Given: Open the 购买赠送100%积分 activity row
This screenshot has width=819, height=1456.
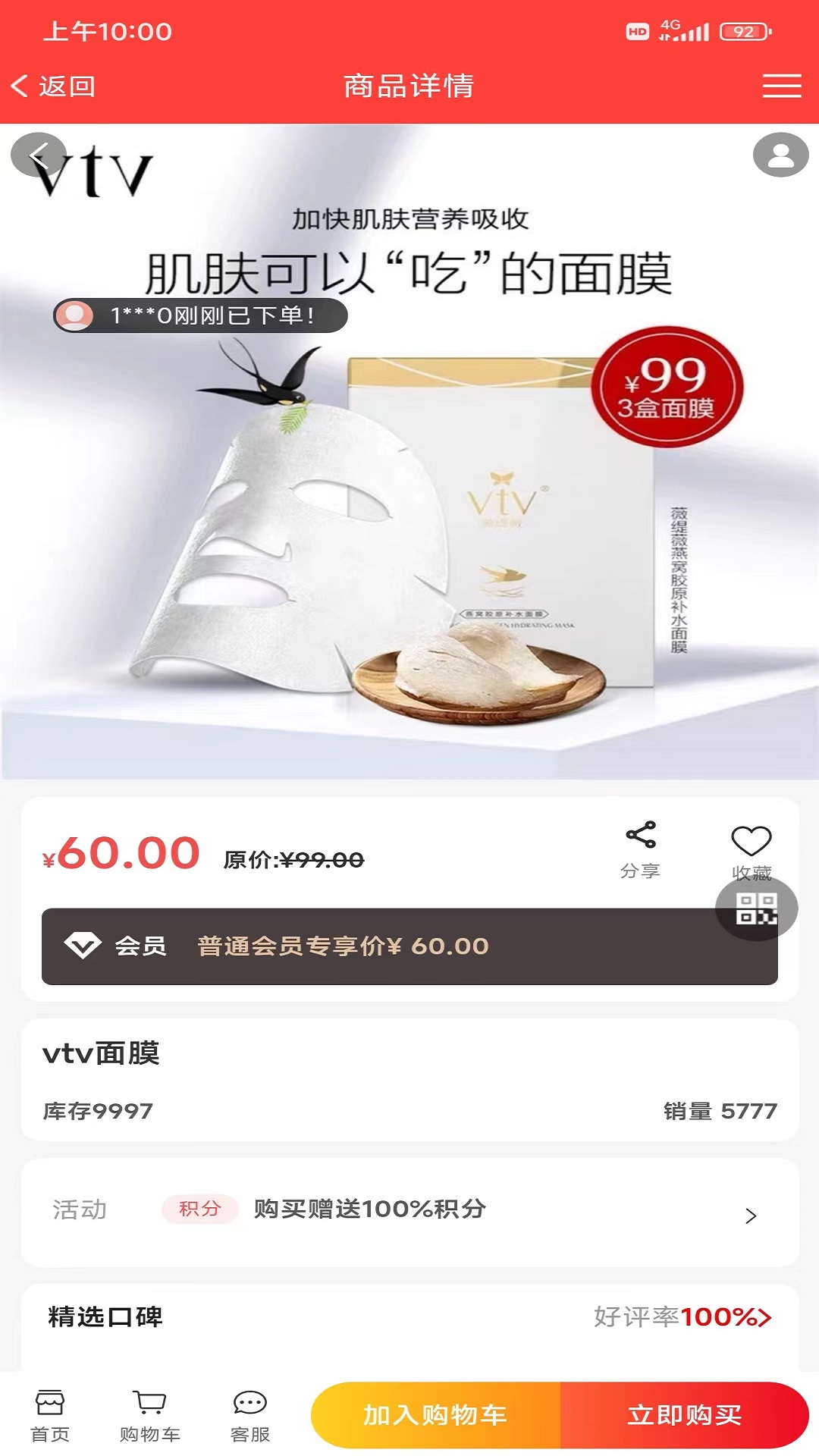Looking at the screenshot, I should point(409,1211).
